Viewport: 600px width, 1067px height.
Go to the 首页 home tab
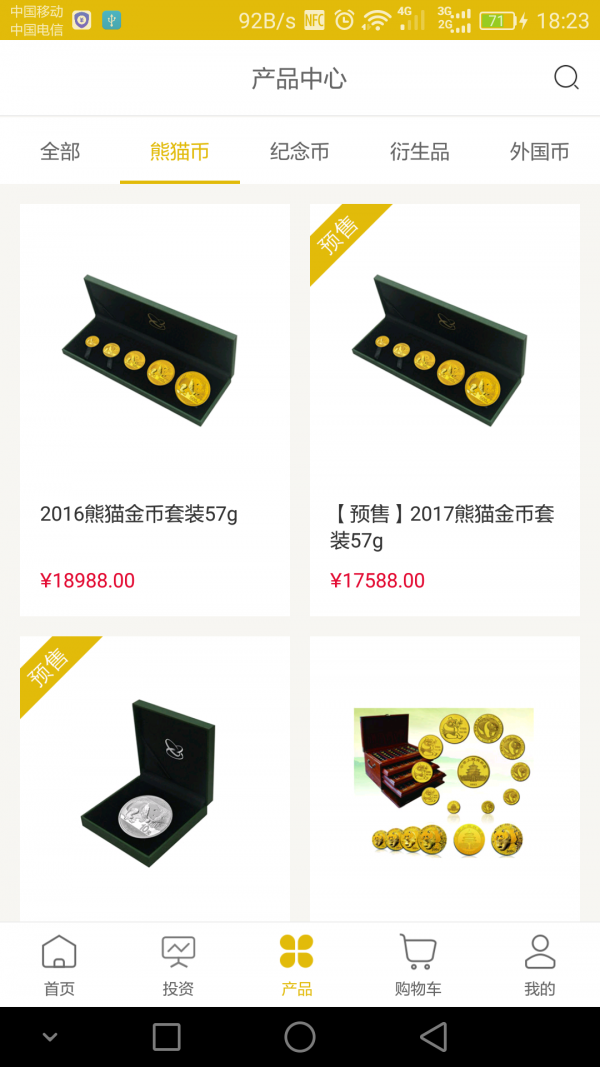click(x=59, y=965)
